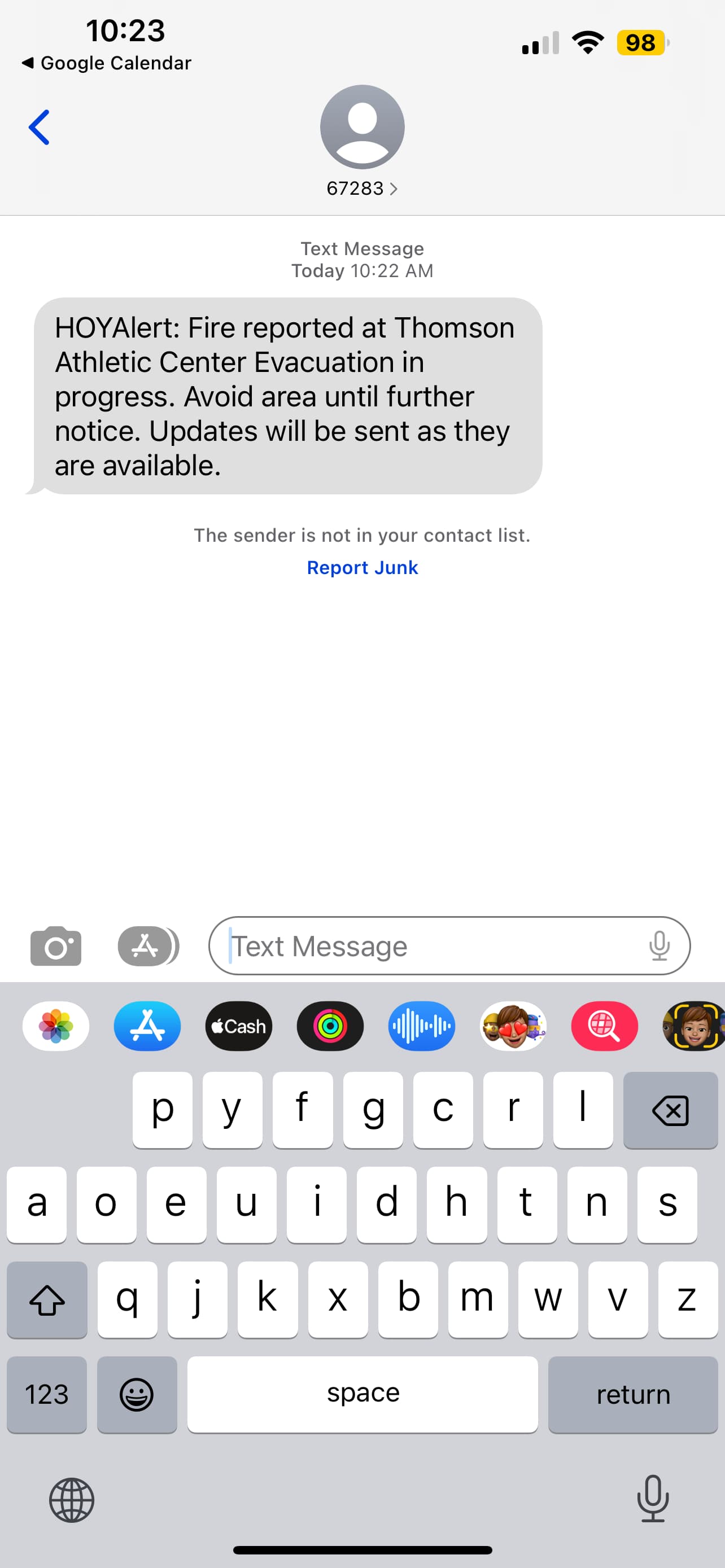Open the App Store iMessage app
The height and width of the screenshot is (1568, 725).
pos(147,1026)
